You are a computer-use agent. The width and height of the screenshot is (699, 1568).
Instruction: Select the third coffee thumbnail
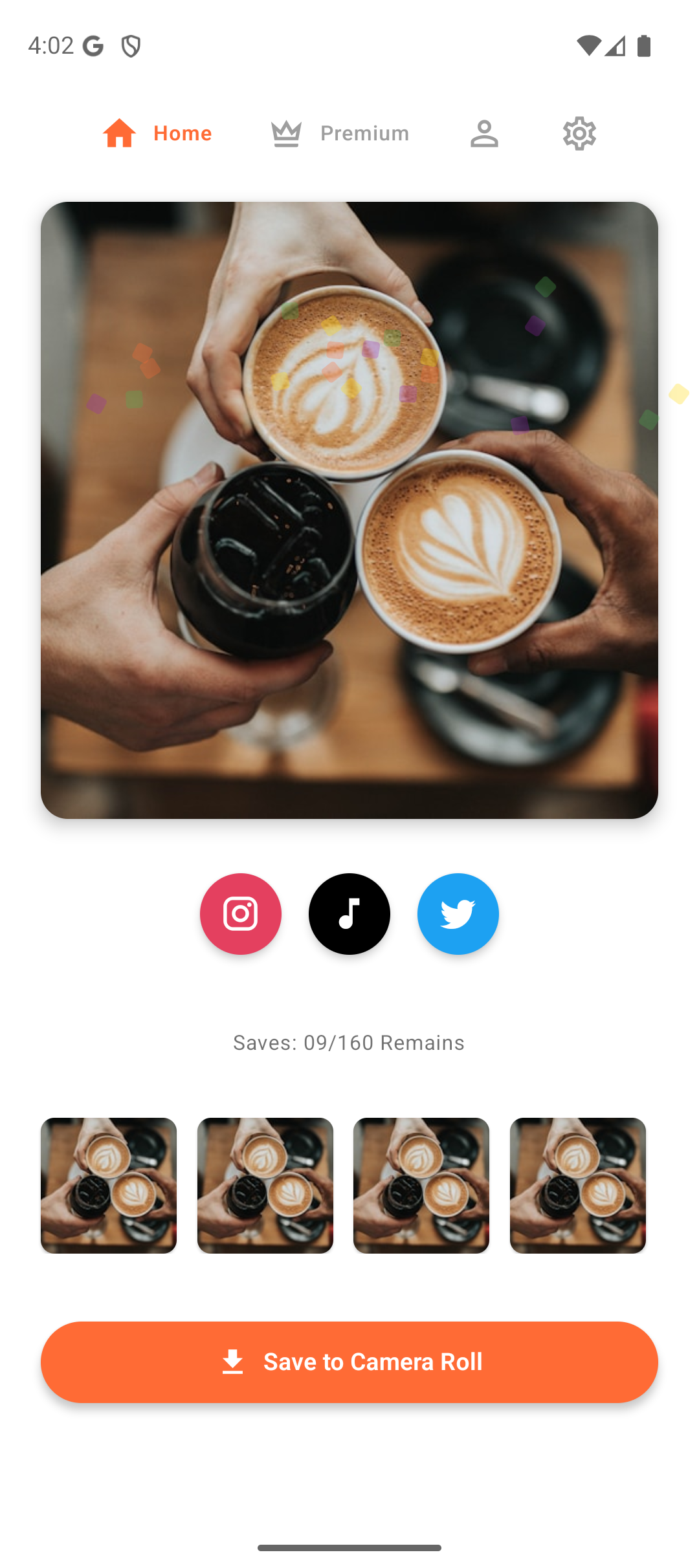tap(421, 1185)
